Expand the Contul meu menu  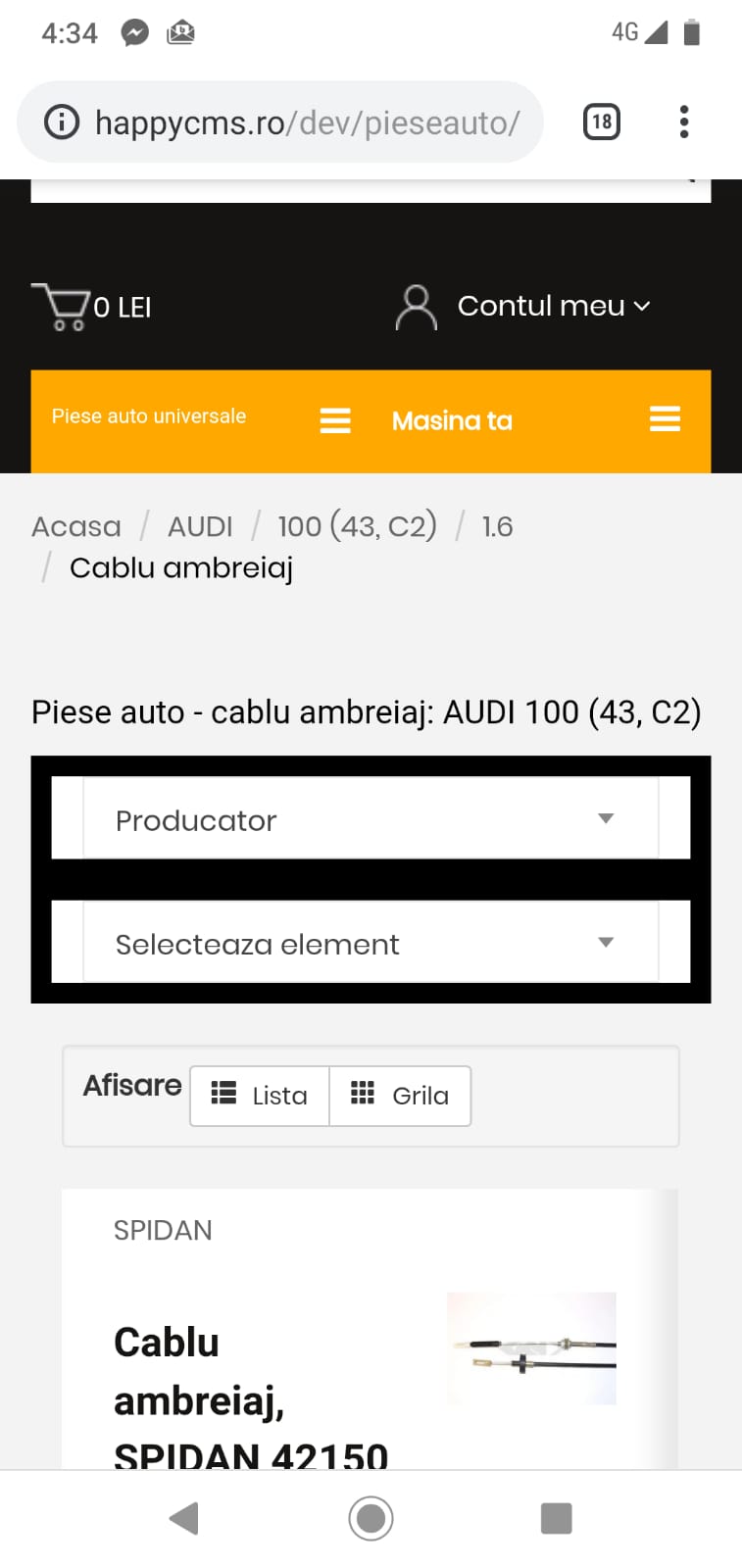[523, 307]
